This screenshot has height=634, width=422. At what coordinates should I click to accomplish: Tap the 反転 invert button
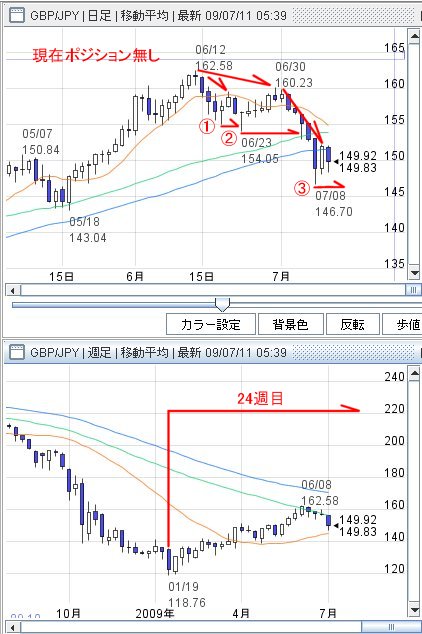[x=352, y=324]
